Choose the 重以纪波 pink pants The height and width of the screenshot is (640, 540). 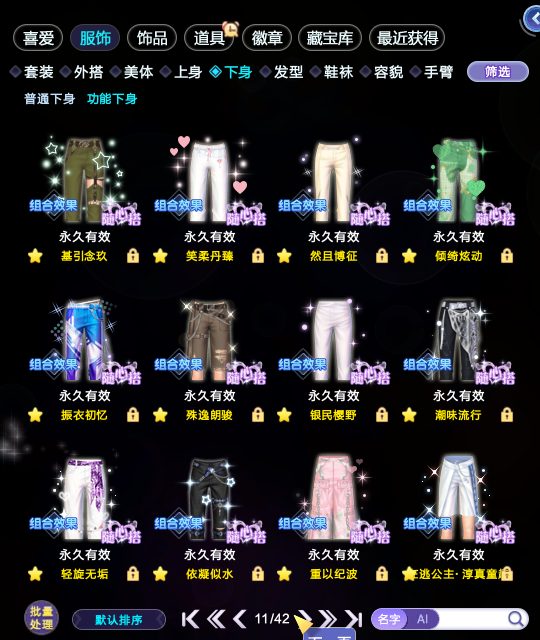334,498
